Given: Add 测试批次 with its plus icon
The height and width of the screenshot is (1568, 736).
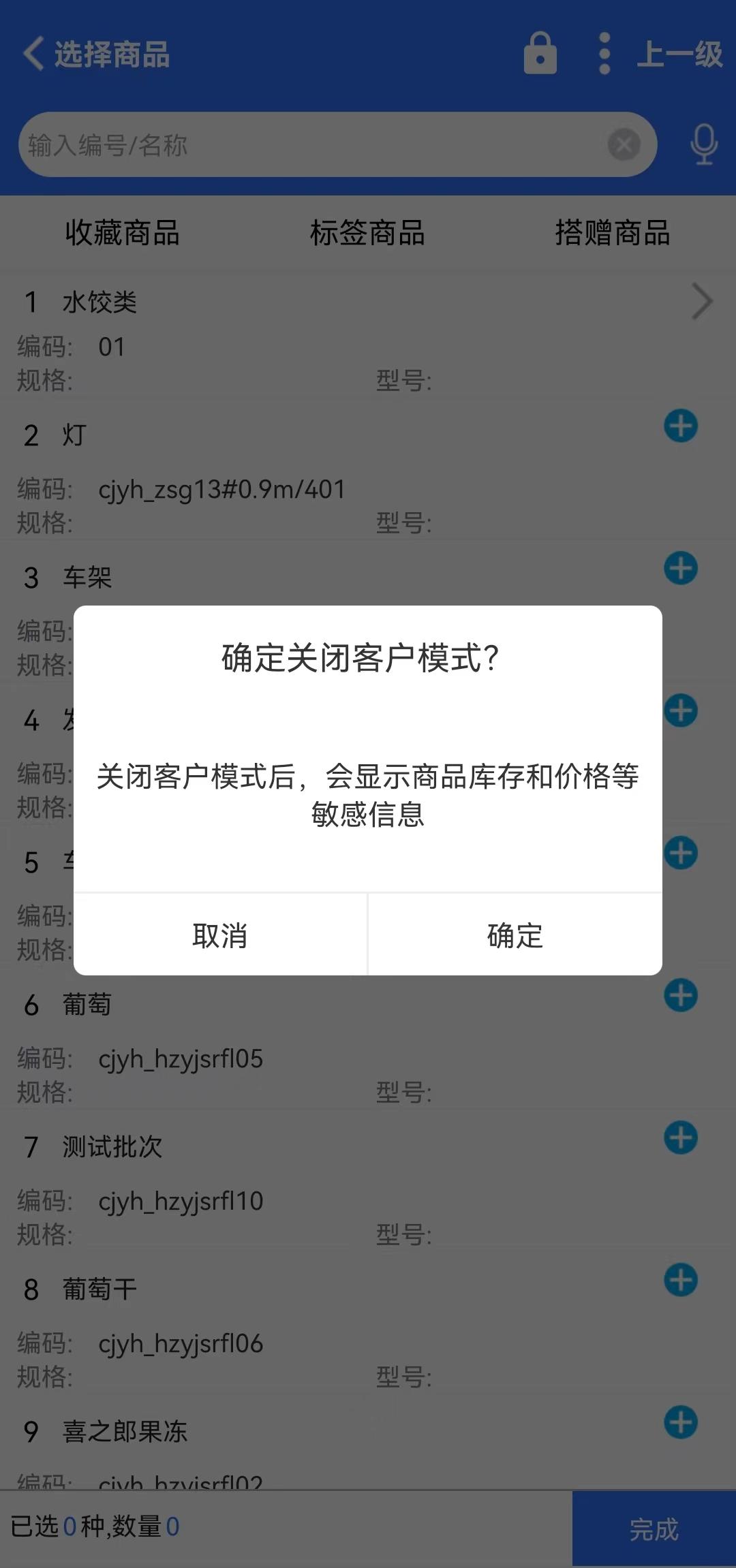Looking at the screenshot, I should [681, 1138].
